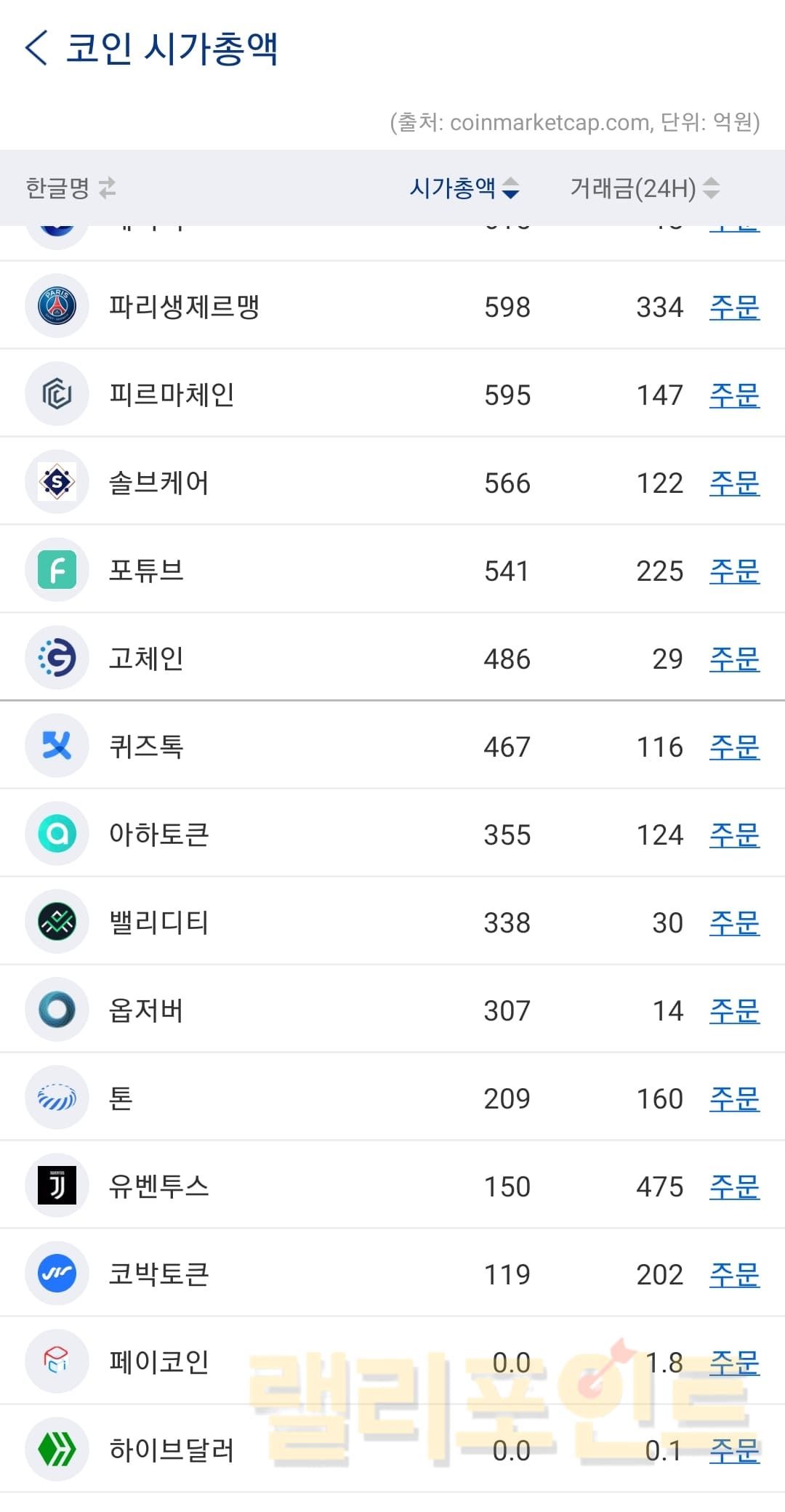Viewport: 785px width, 1512px height.
Task: Toggle 한글명 name language column
Action: click(x=71, y=188)
